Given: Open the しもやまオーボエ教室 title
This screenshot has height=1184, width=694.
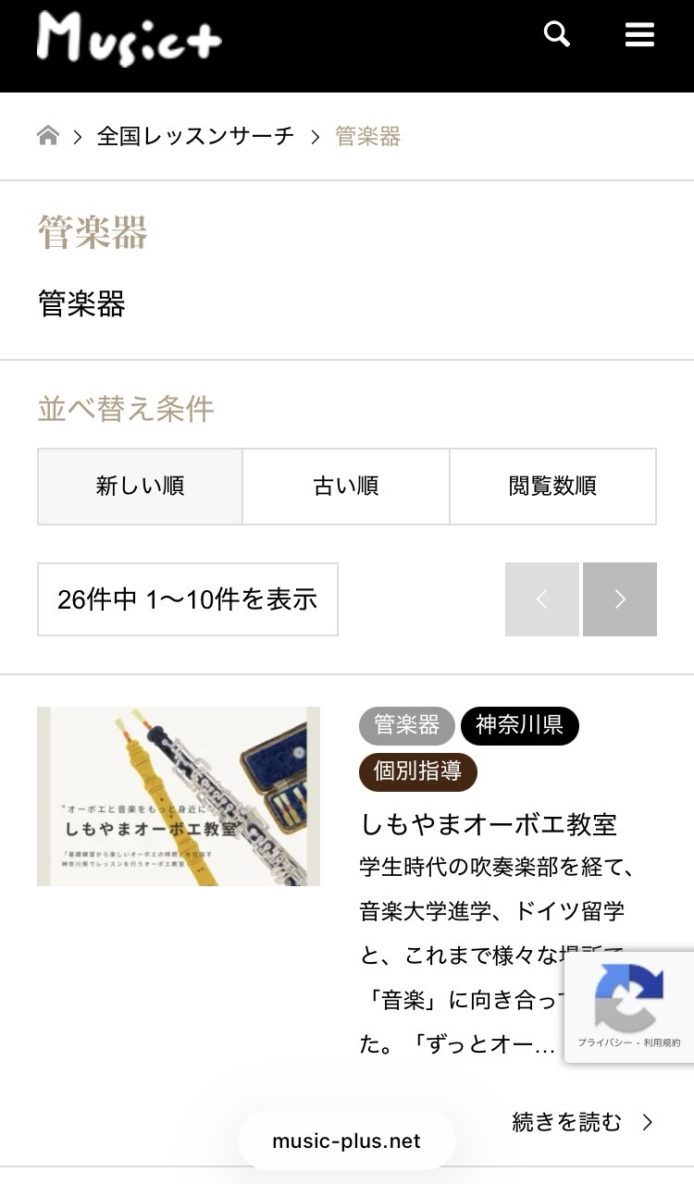Looking at the screenshot, I should tap(488, 824).
